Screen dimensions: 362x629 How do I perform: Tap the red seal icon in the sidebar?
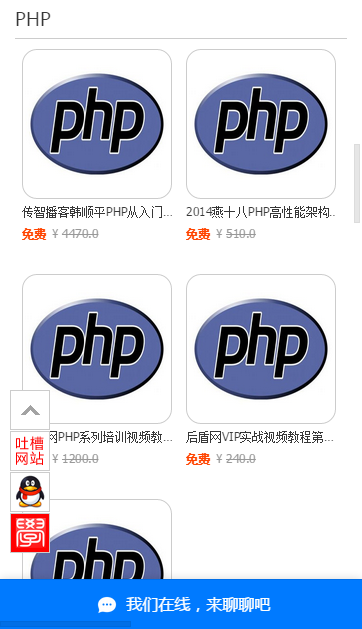(x=30, y=533)
